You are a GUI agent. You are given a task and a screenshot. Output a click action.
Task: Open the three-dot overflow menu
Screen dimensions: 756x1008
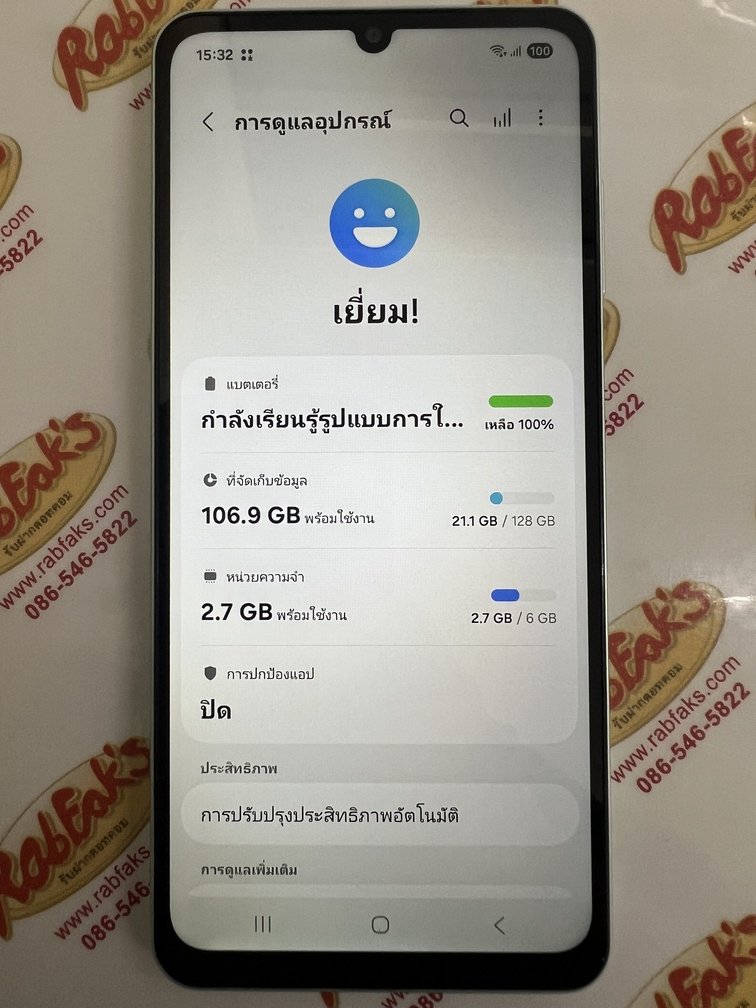(x=541, y=119)
